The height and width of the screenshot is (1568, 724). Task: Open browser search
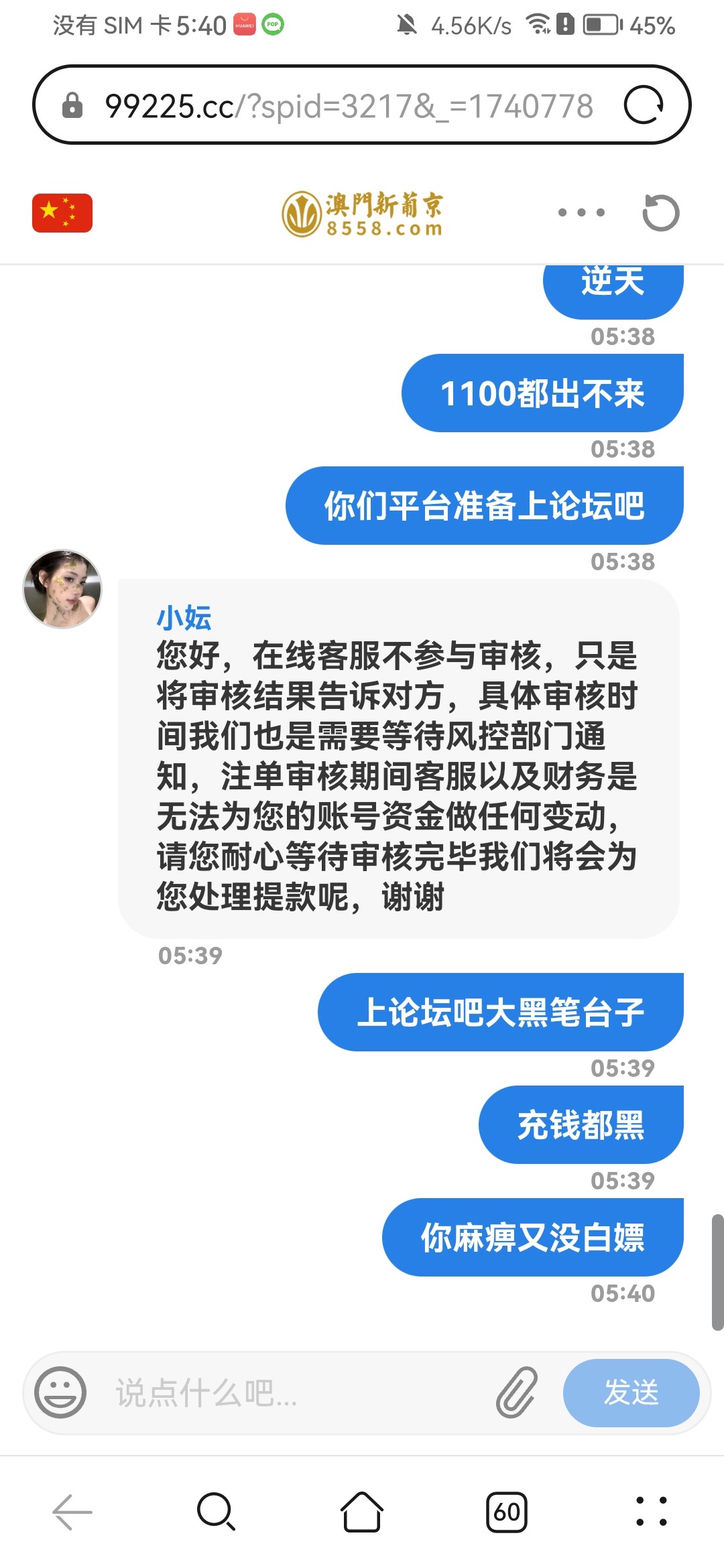pos(216,1512)
